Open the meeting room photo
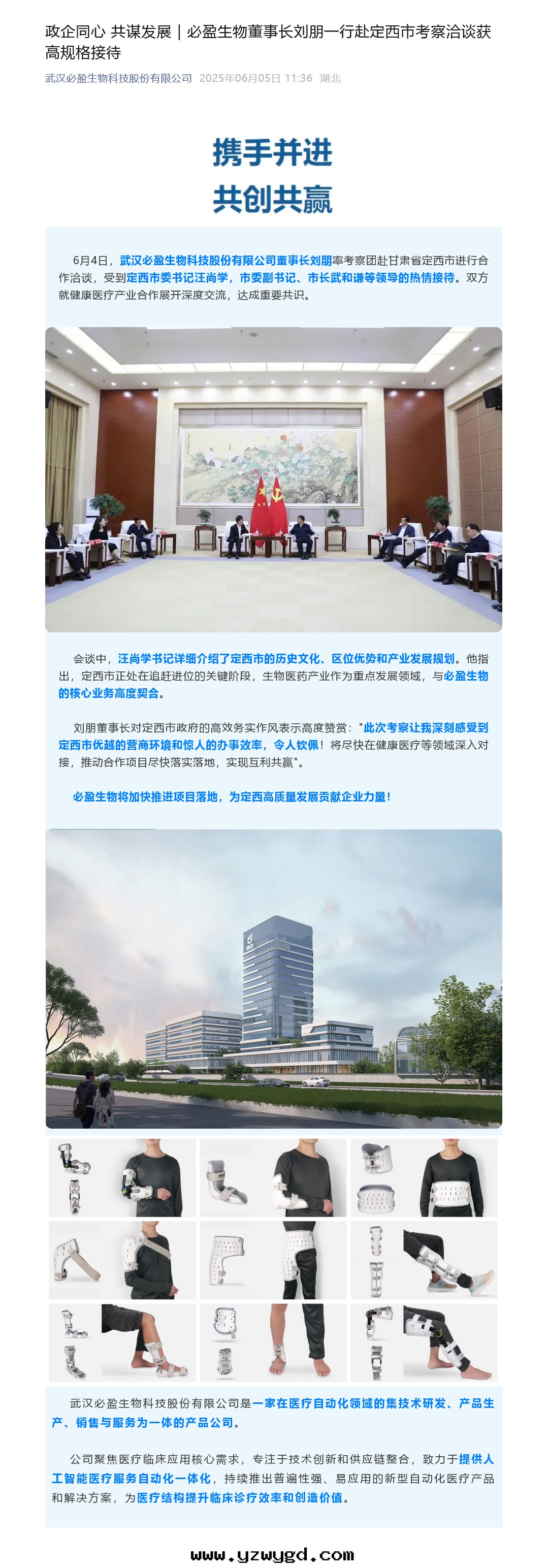The height and width of the screenshot is (1568, 547). (273, 479)
